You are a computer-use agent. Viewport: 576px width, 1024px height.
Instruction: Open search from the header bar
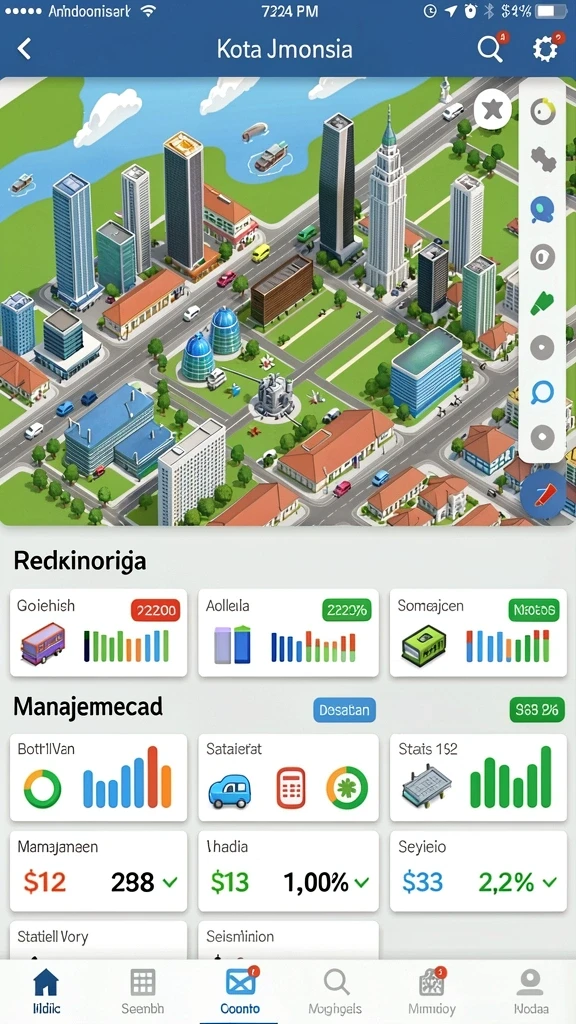click(x=491, y=49)
